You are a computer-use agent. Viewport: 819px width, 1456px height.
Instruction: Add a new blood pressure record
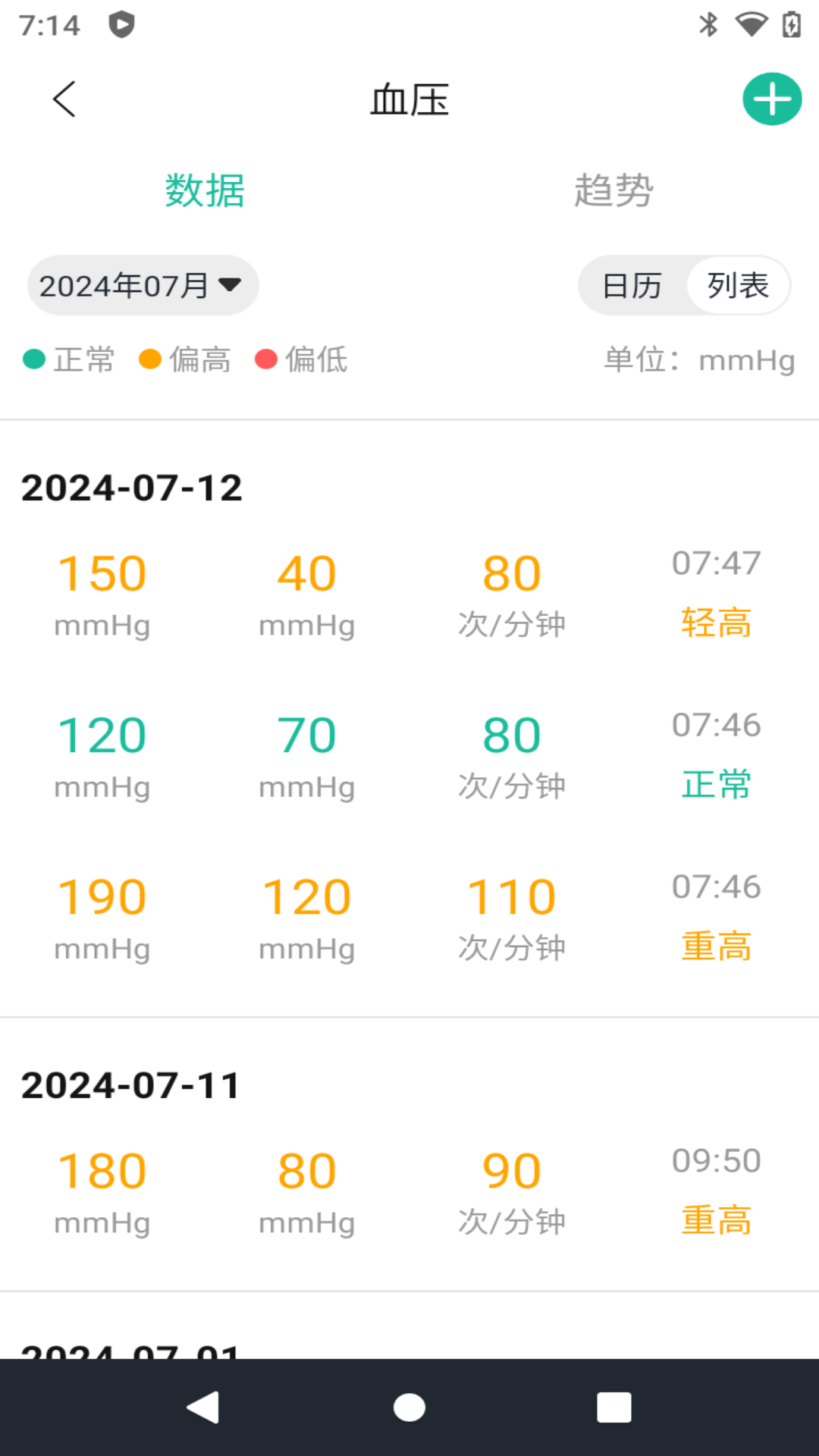click(772, 99)
